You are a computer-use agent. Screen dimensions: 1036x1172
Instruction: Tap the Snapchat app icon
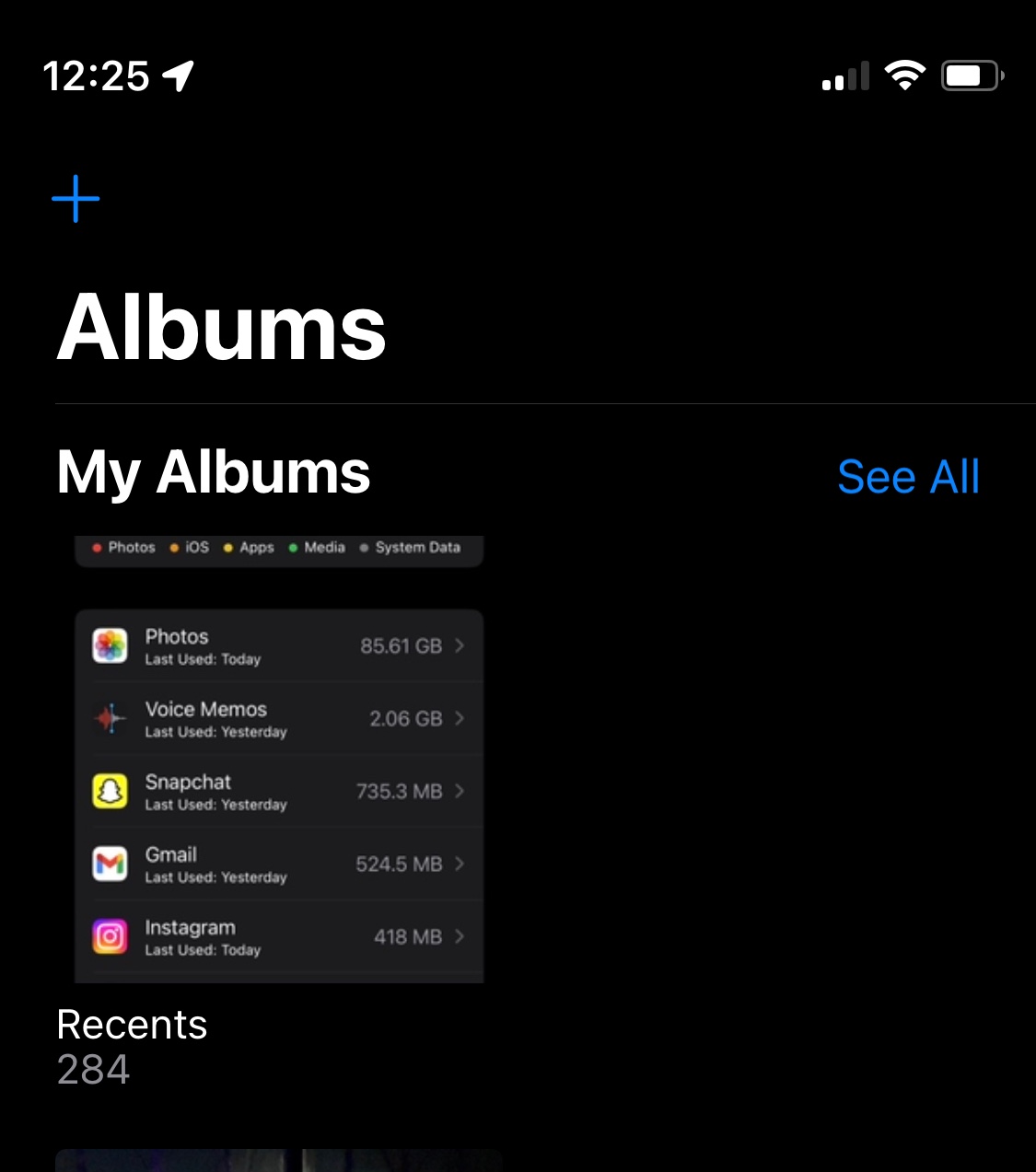click(110, 791)
